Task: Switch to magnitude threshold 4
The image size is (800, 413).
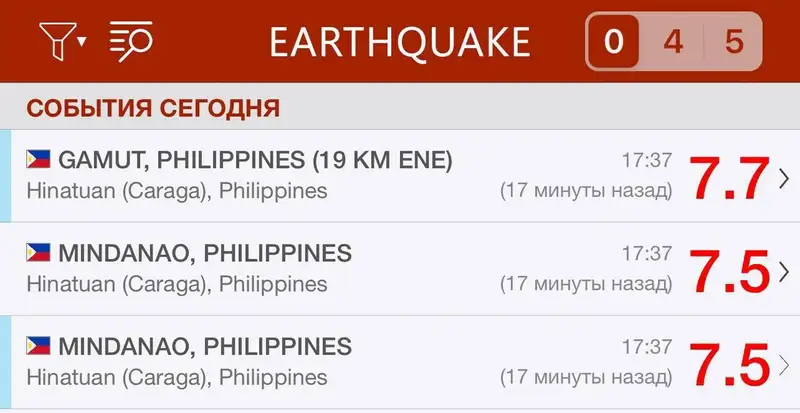Action: tap(673, 42)
